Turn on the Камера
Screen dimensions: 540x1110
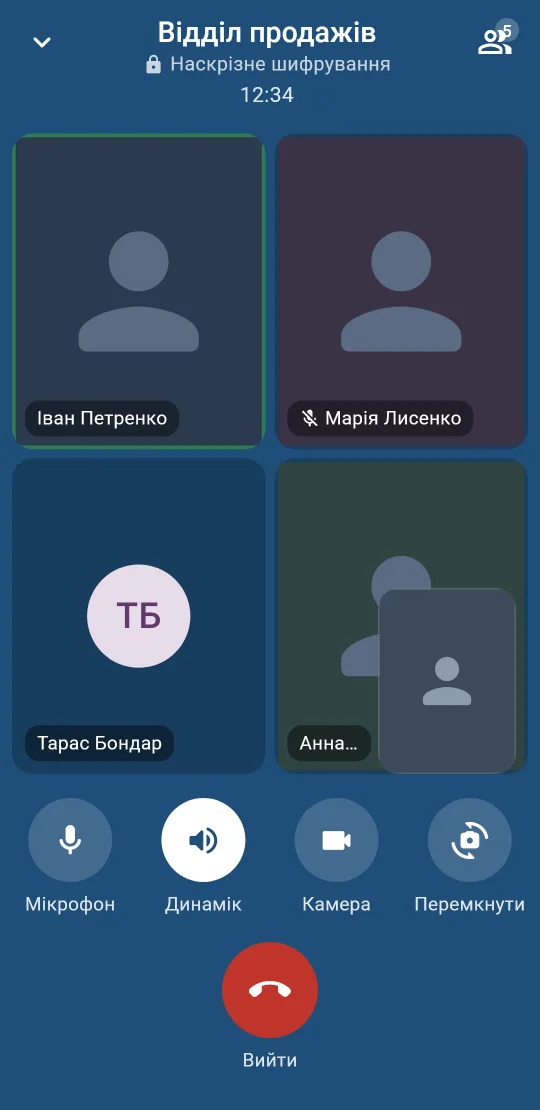point(336,840)
